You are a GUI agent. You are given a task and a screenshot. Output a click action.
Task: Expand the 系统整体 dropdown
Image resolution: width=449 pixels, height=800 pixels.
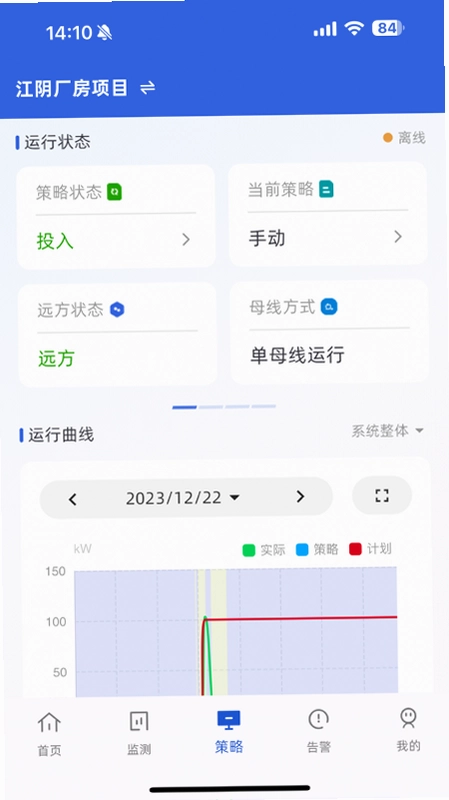(387, 431)
